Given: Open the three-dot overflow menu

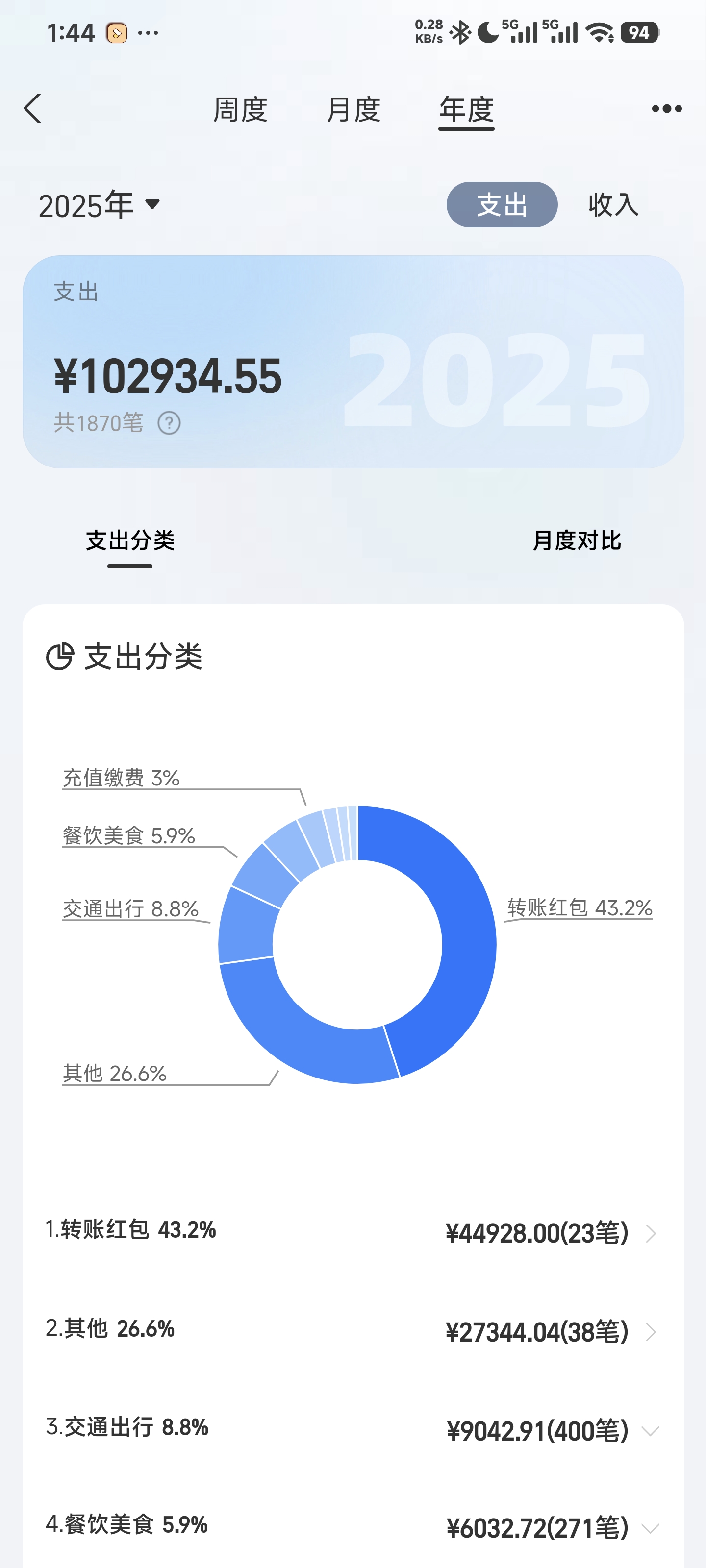Looking at the screenshot, I should 666,109.
